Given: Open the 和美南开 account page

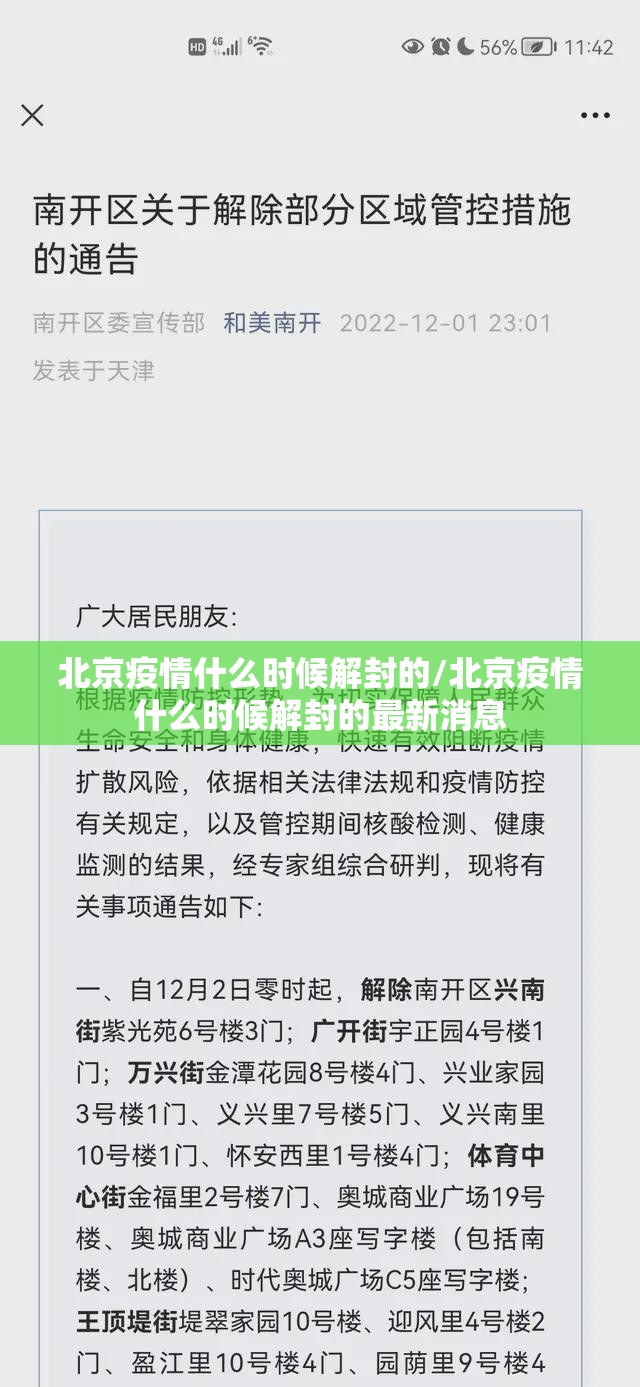Looking at the screenshot, I should tap(272, 323).
